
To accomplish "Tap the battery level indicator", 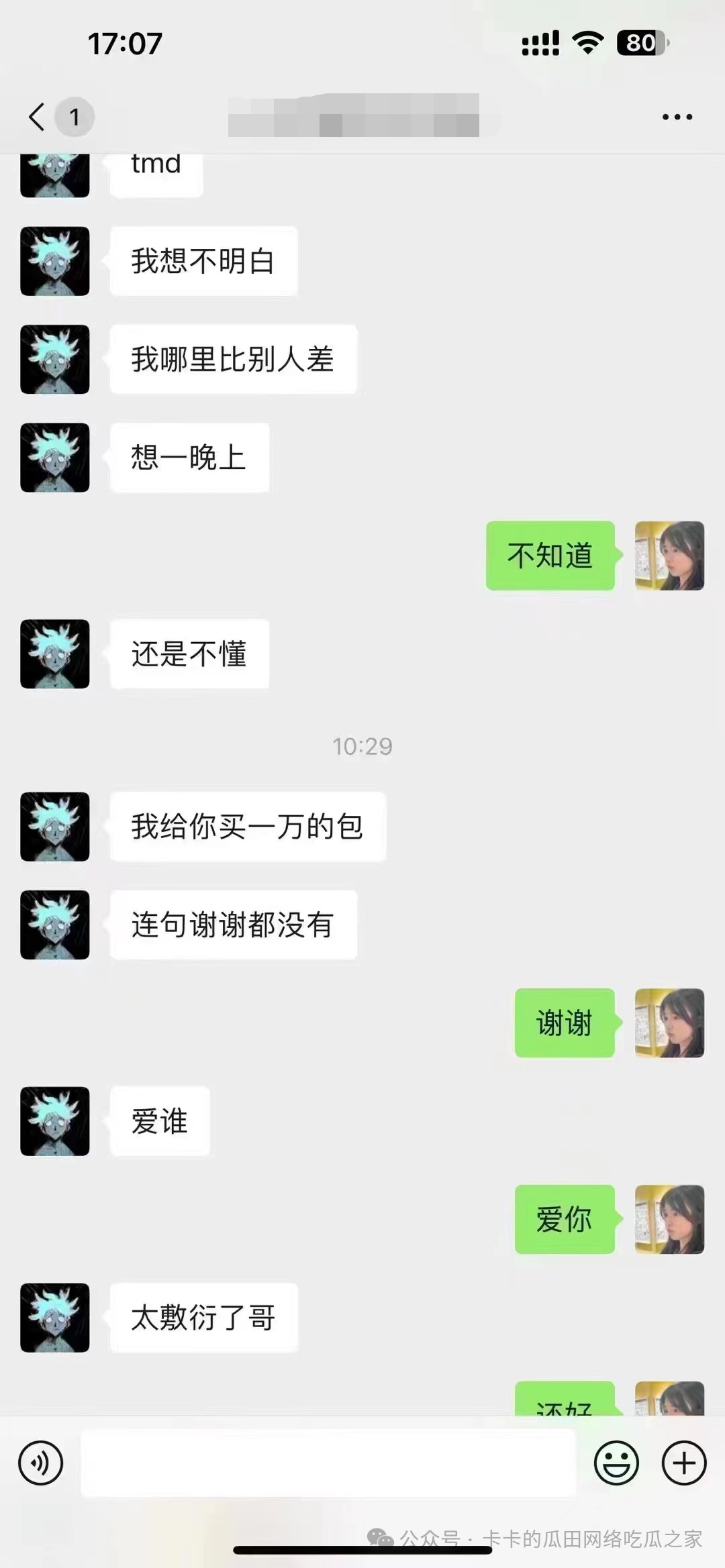I will pos(638,44).
